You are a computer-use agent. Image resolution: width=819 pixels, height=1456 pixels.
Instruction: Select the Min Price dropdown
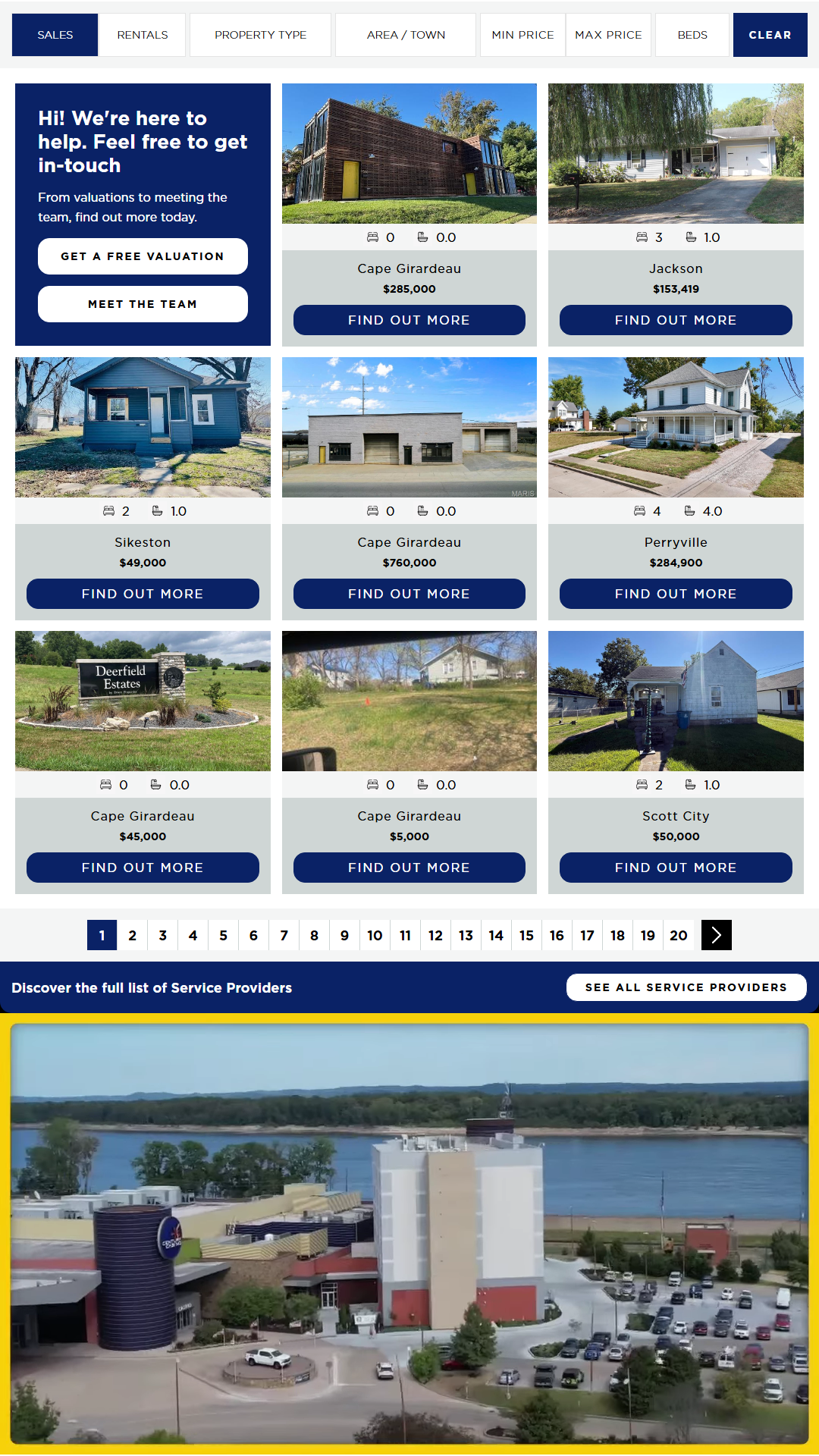(x=522, y=35)
